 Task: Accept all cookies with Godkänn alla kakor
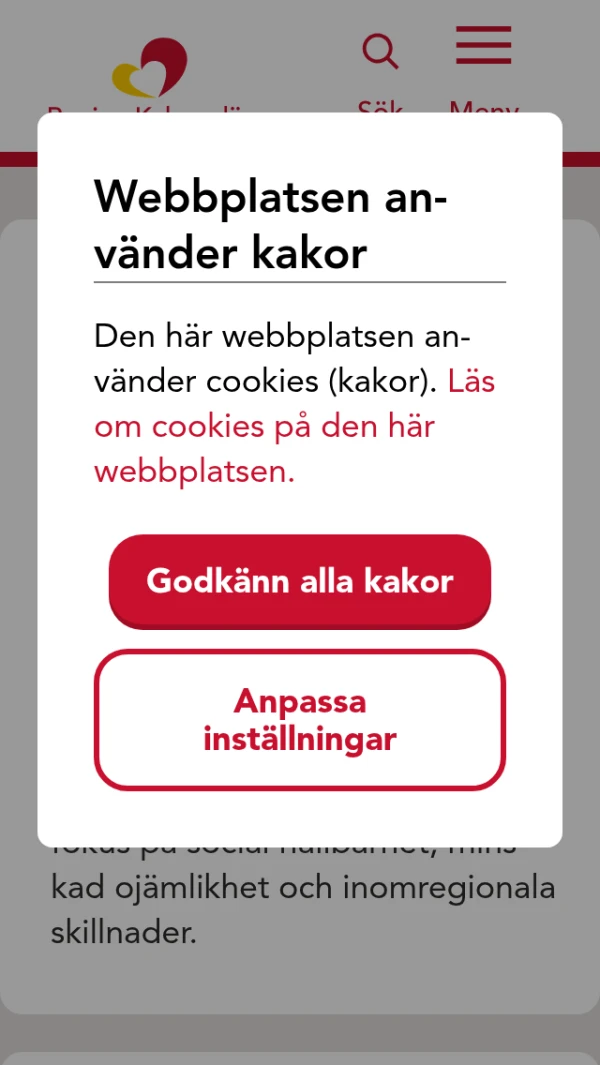(x=300, y=581)
